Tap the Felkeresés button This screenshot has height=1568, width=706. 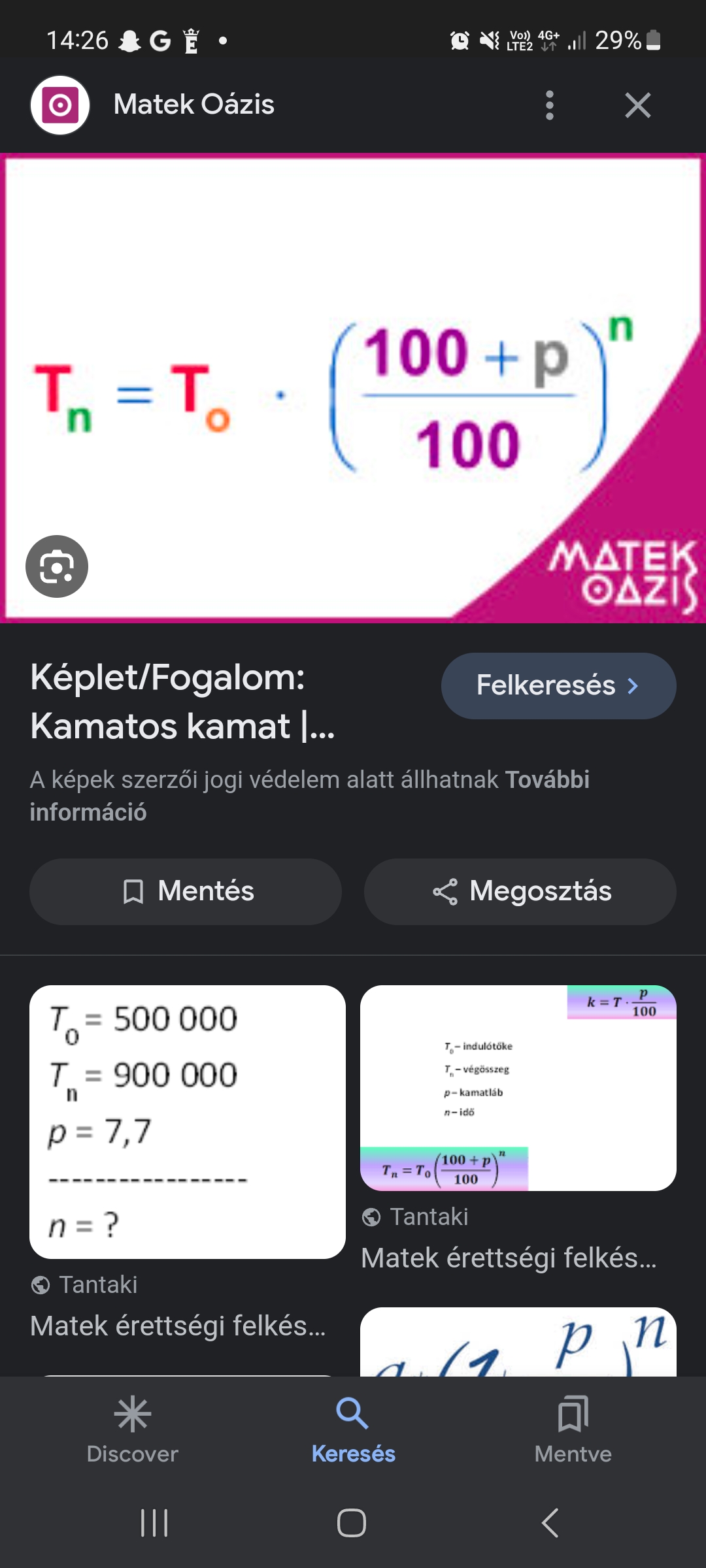tap(558, 686)
